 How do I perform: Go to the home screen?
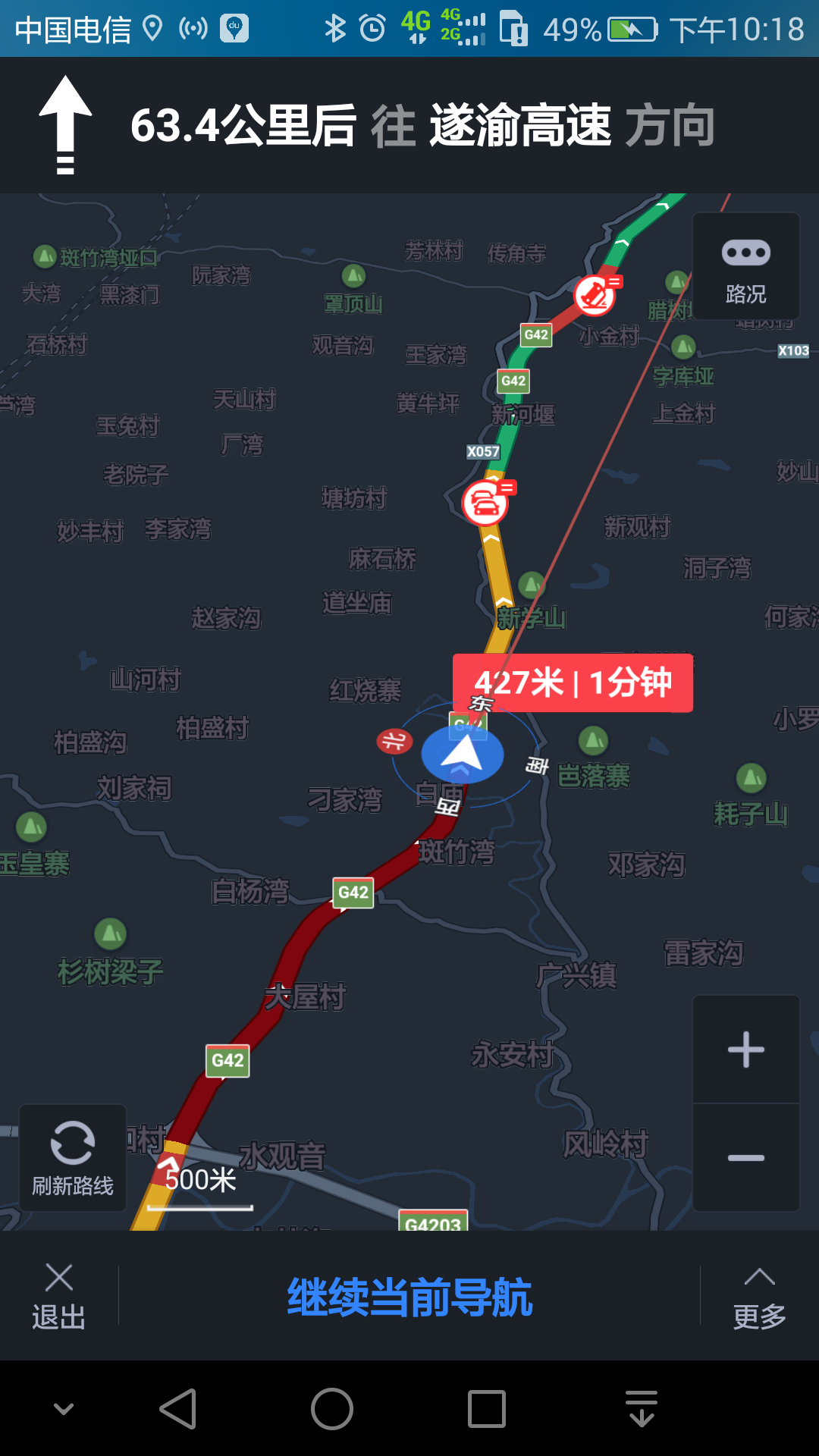click(x=332, y=1409)
